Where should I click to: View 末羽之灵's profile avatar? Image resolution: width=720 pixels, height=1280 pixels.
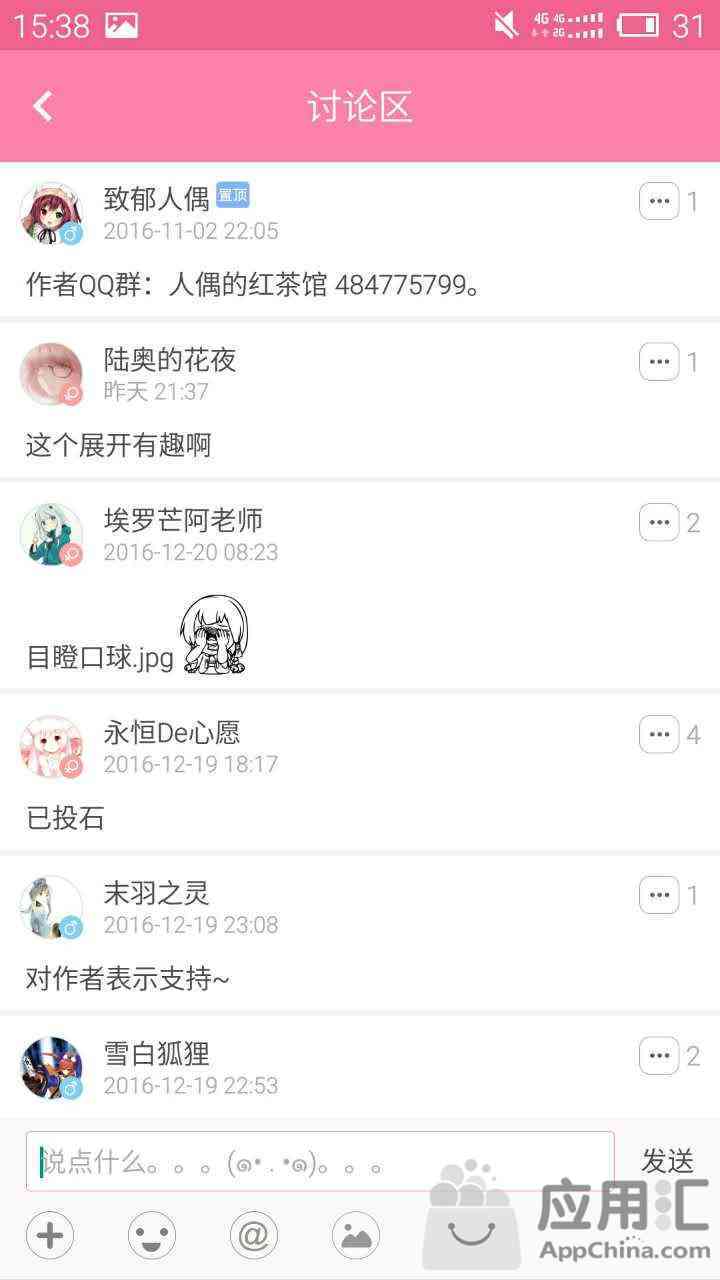[51, 907]
